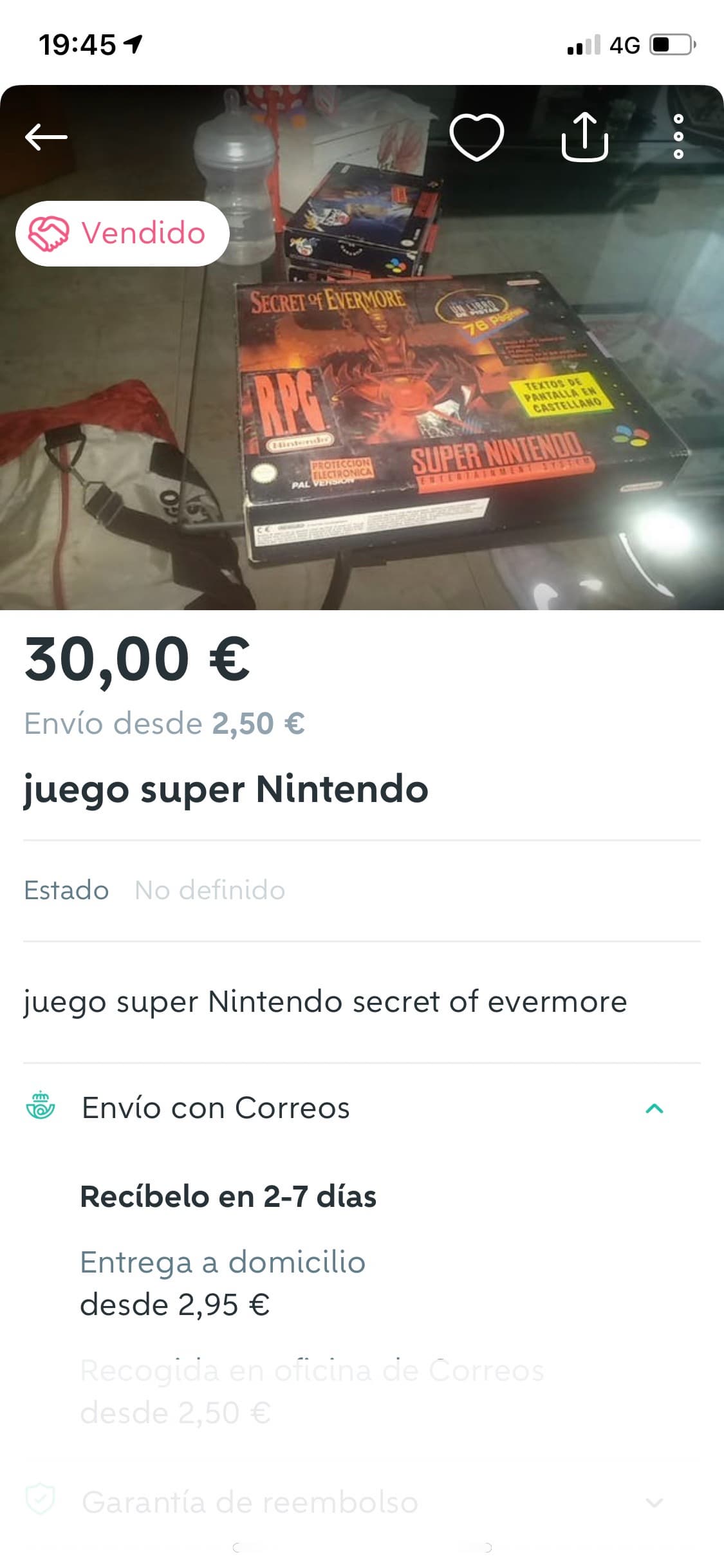Viewport: 724px width, 1568px height.
Task: Share this Secret of Evermore listing
Action: (x=584, y=136)
